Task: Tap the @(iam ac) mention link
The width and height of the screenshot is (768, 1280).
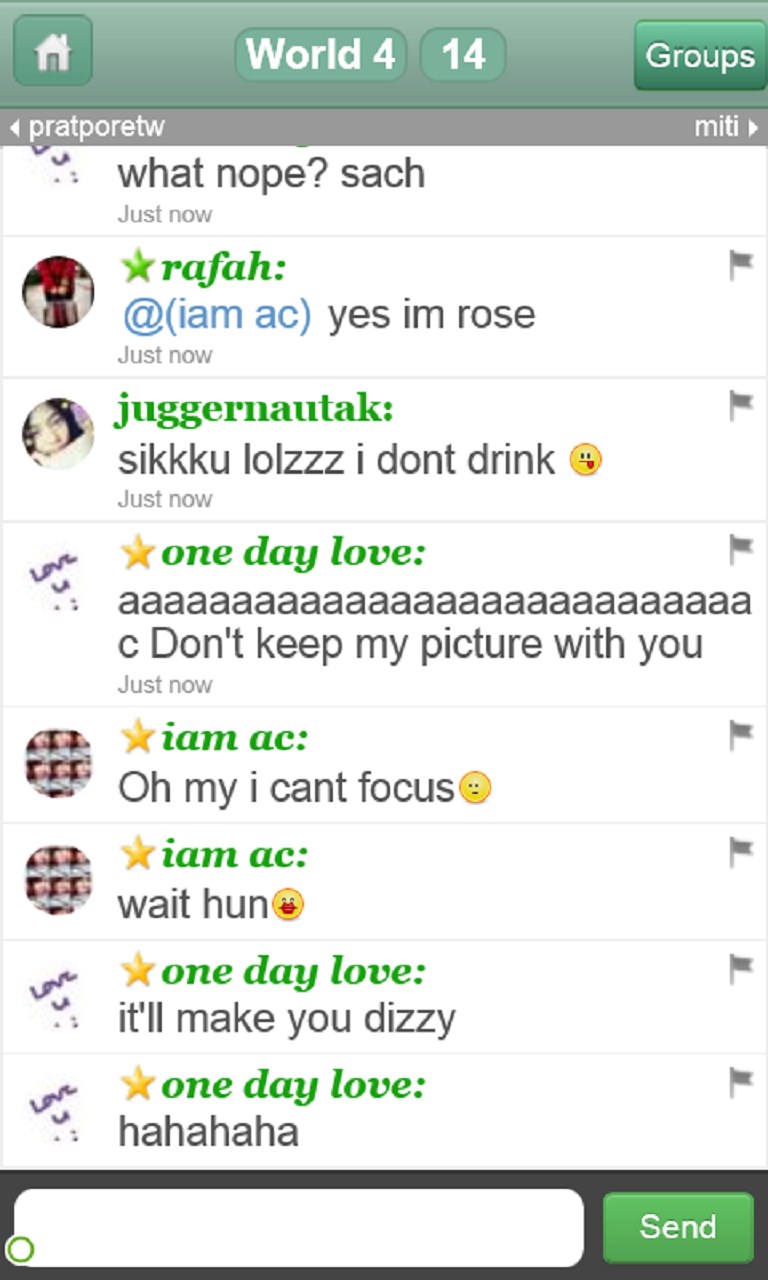Action: click(x=217, y=315)
